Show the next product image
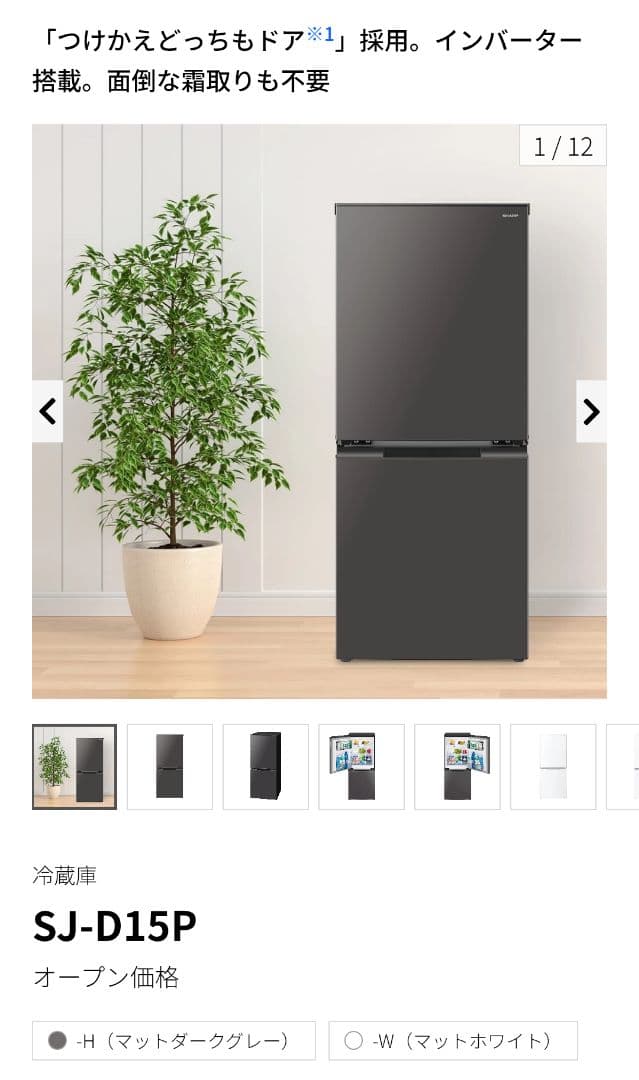The height and width of the screenshot is (1080, 639). click(x=591, y=411)
